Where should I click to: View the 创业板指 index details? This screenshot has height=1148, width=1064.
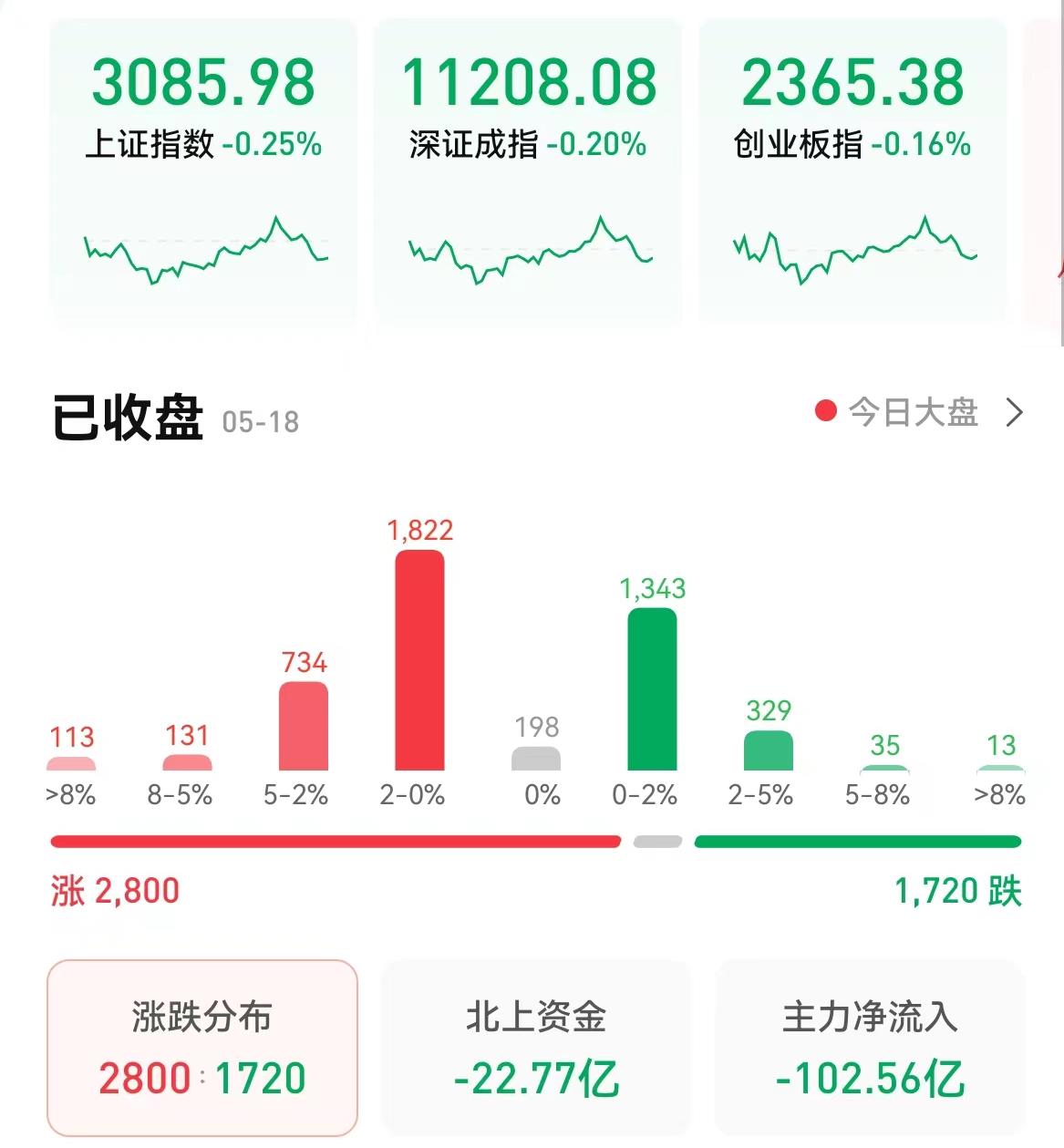852,169
